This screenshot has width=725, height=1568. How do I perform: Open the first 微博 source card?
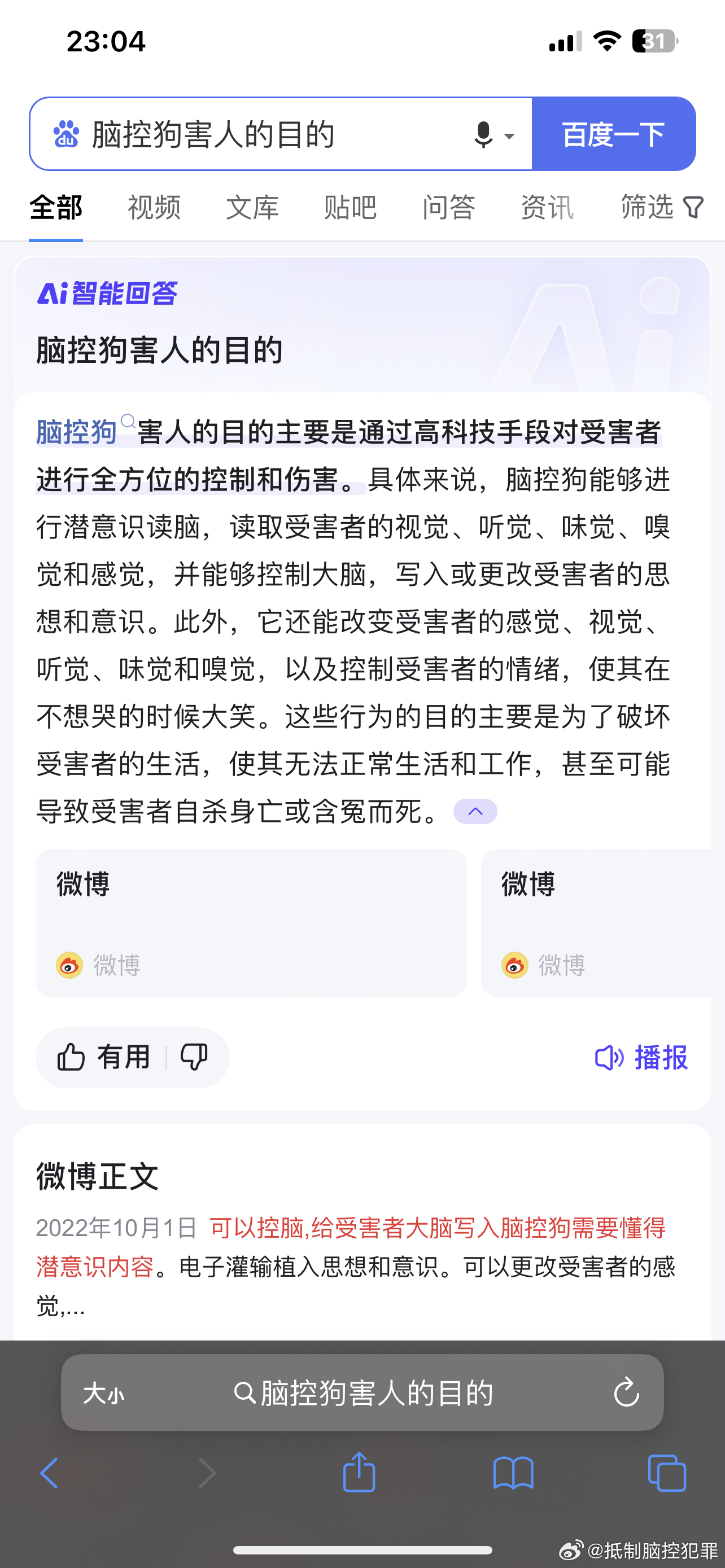tap(251, 923)
